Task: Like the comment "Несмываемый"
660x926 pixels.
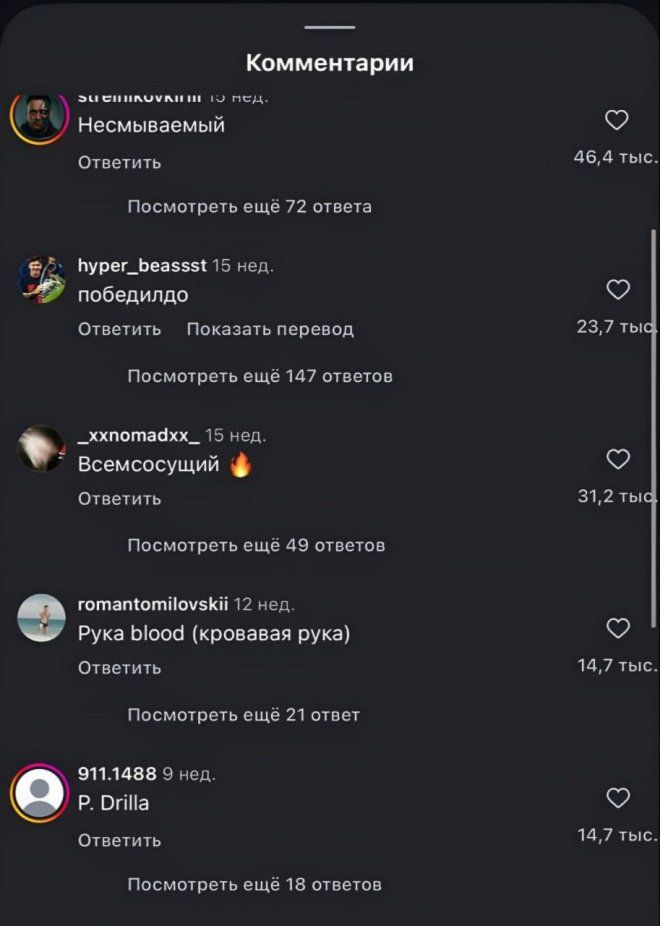Action: tap(618, 121)
